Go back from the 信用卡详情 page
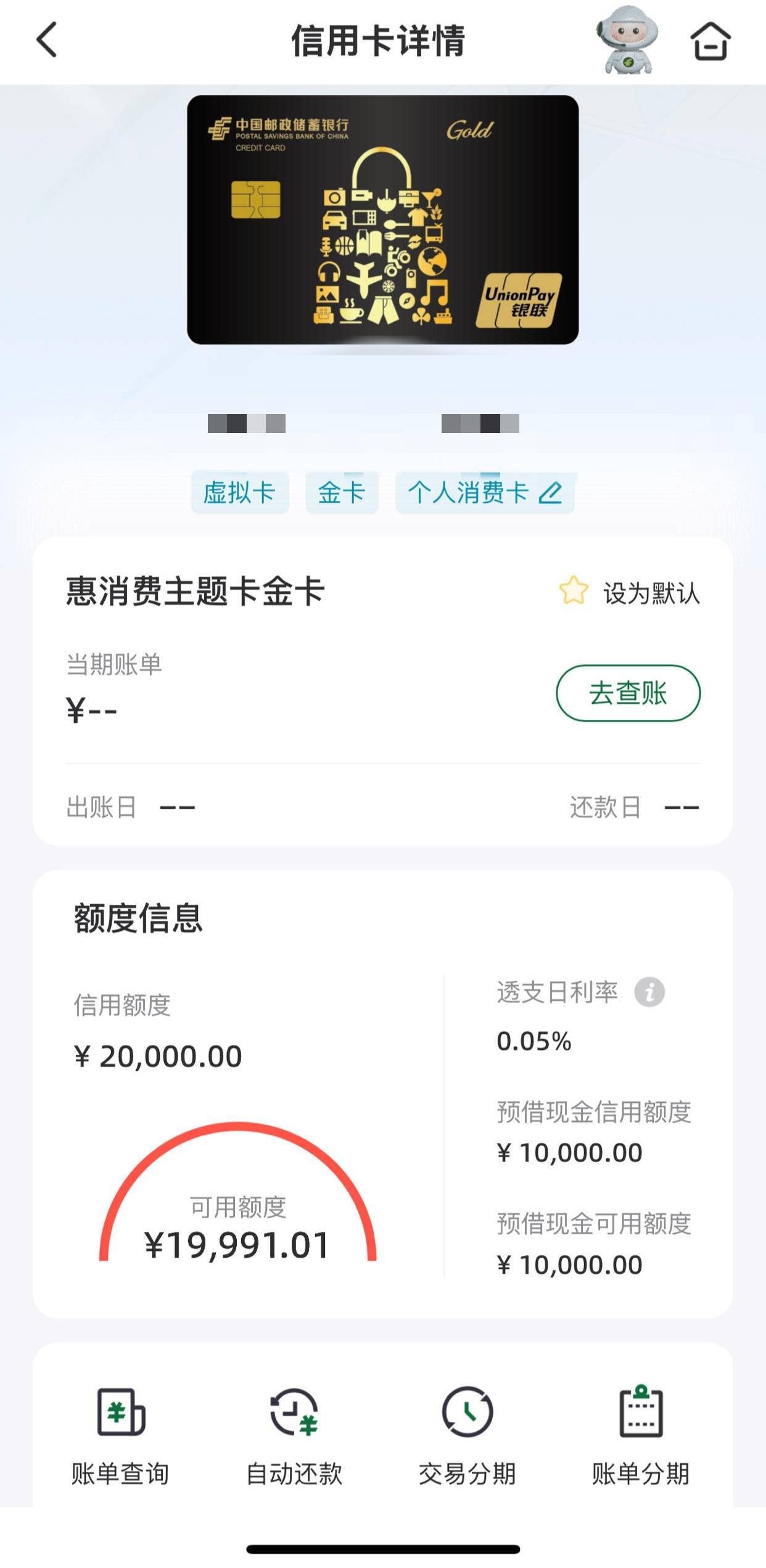The height and width of the screenshot is (1568, 766). point(47,40)
